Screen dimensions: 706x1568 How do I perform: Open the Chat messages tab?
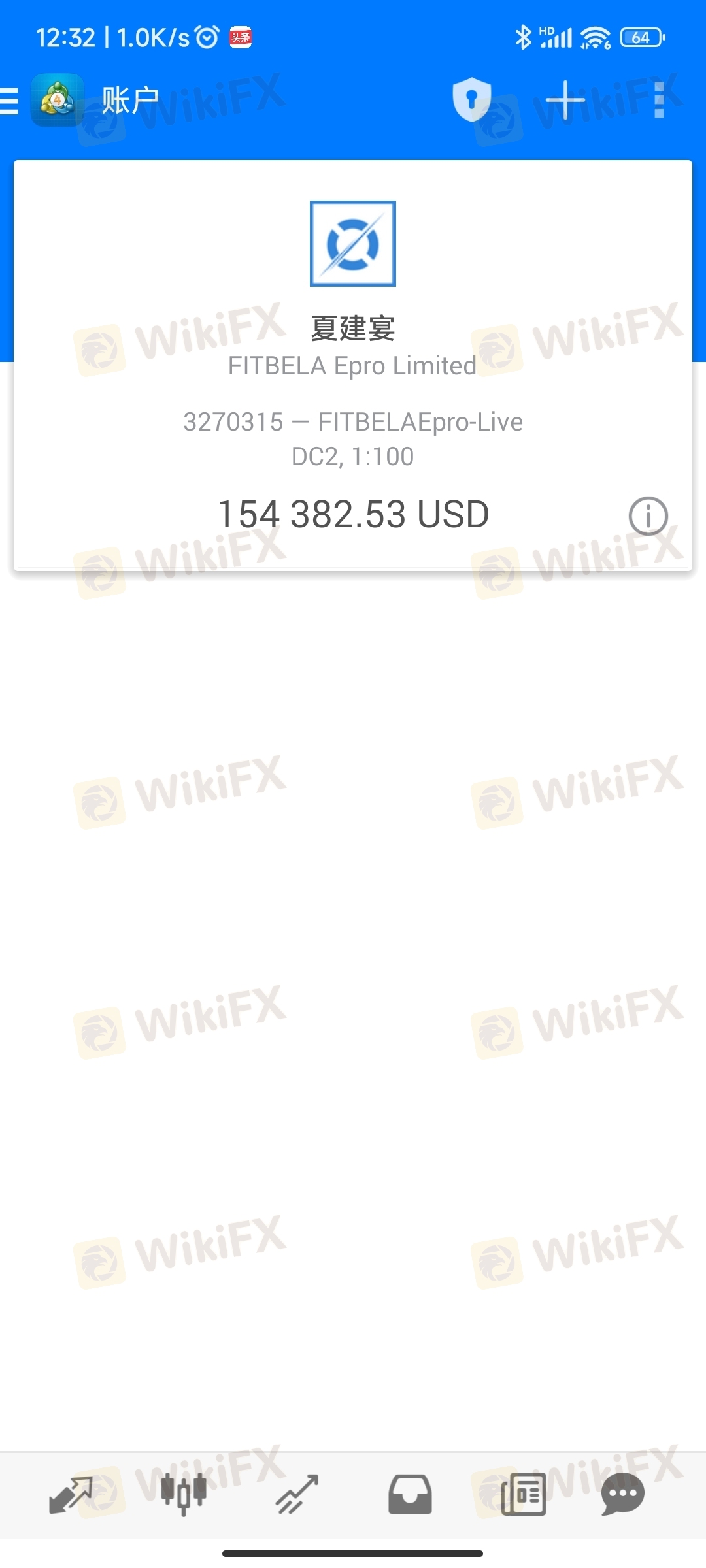(622, 1494)
